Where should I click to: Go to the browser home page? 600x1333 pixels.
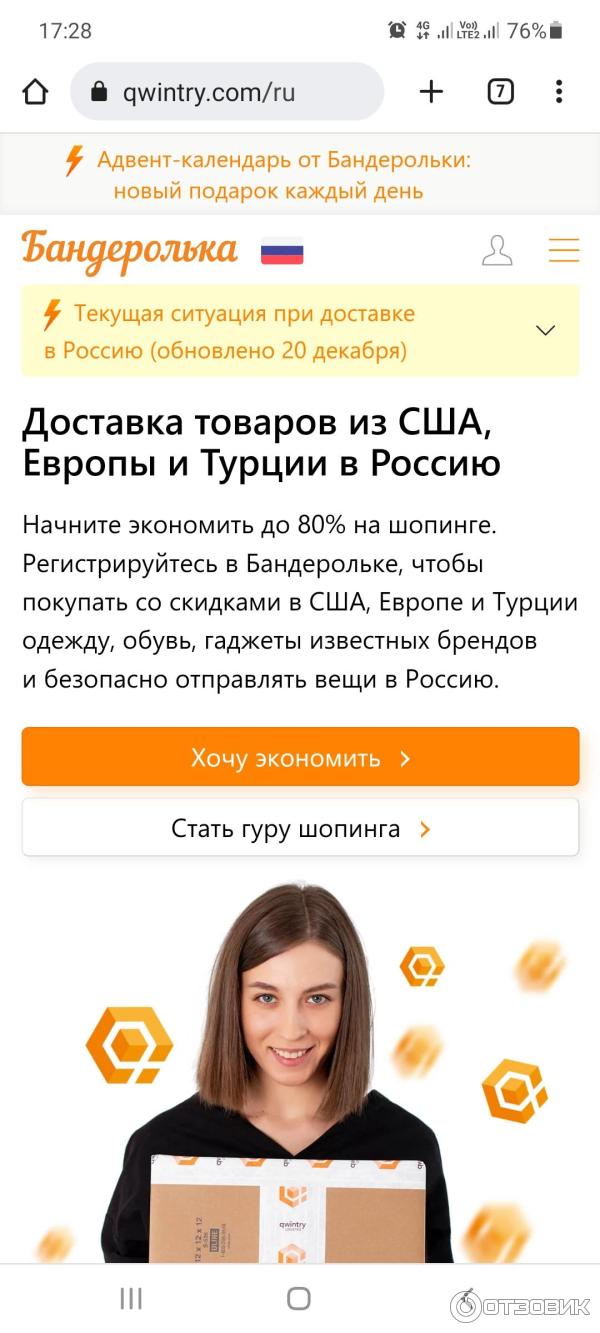(35, 92)
